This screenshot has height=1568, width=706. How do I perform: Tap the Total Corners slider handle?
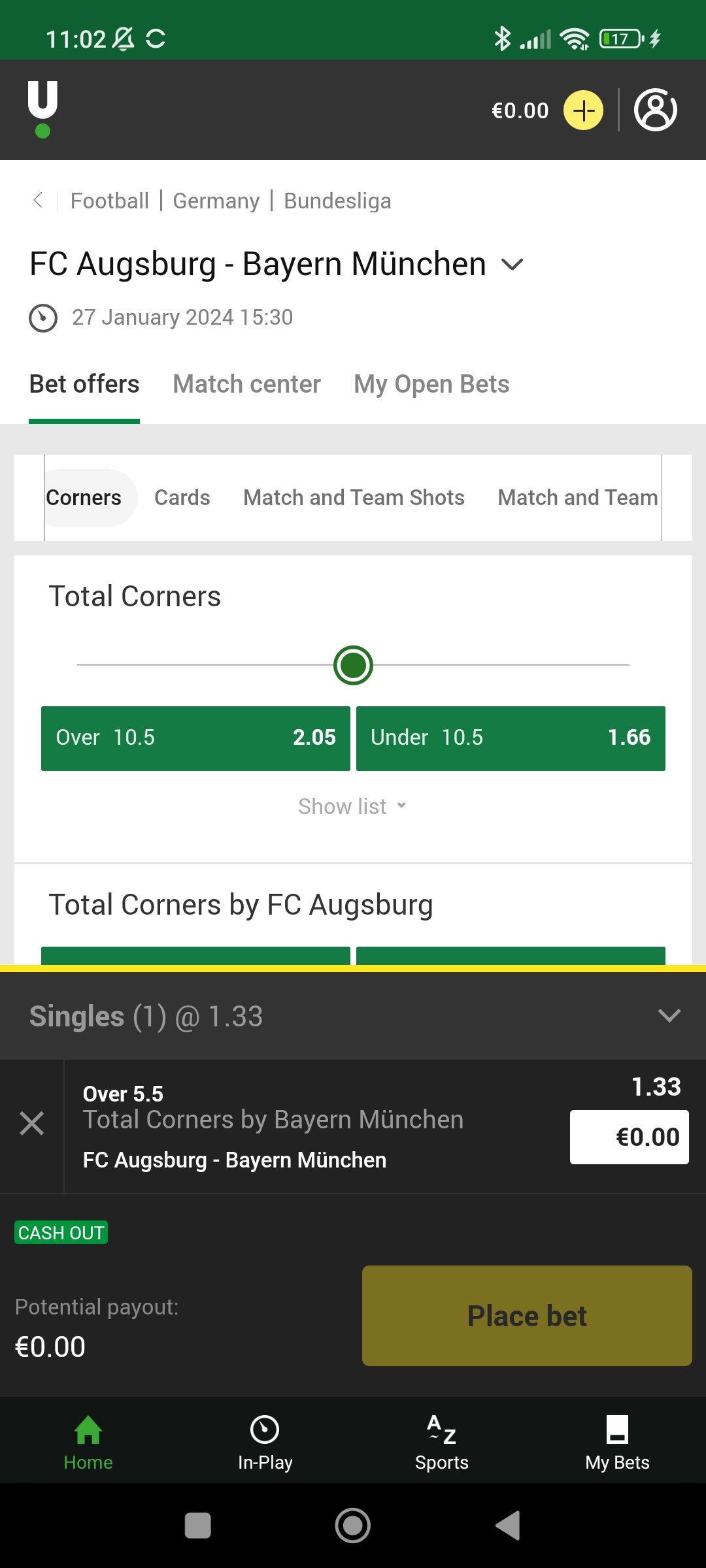point(353,665)
